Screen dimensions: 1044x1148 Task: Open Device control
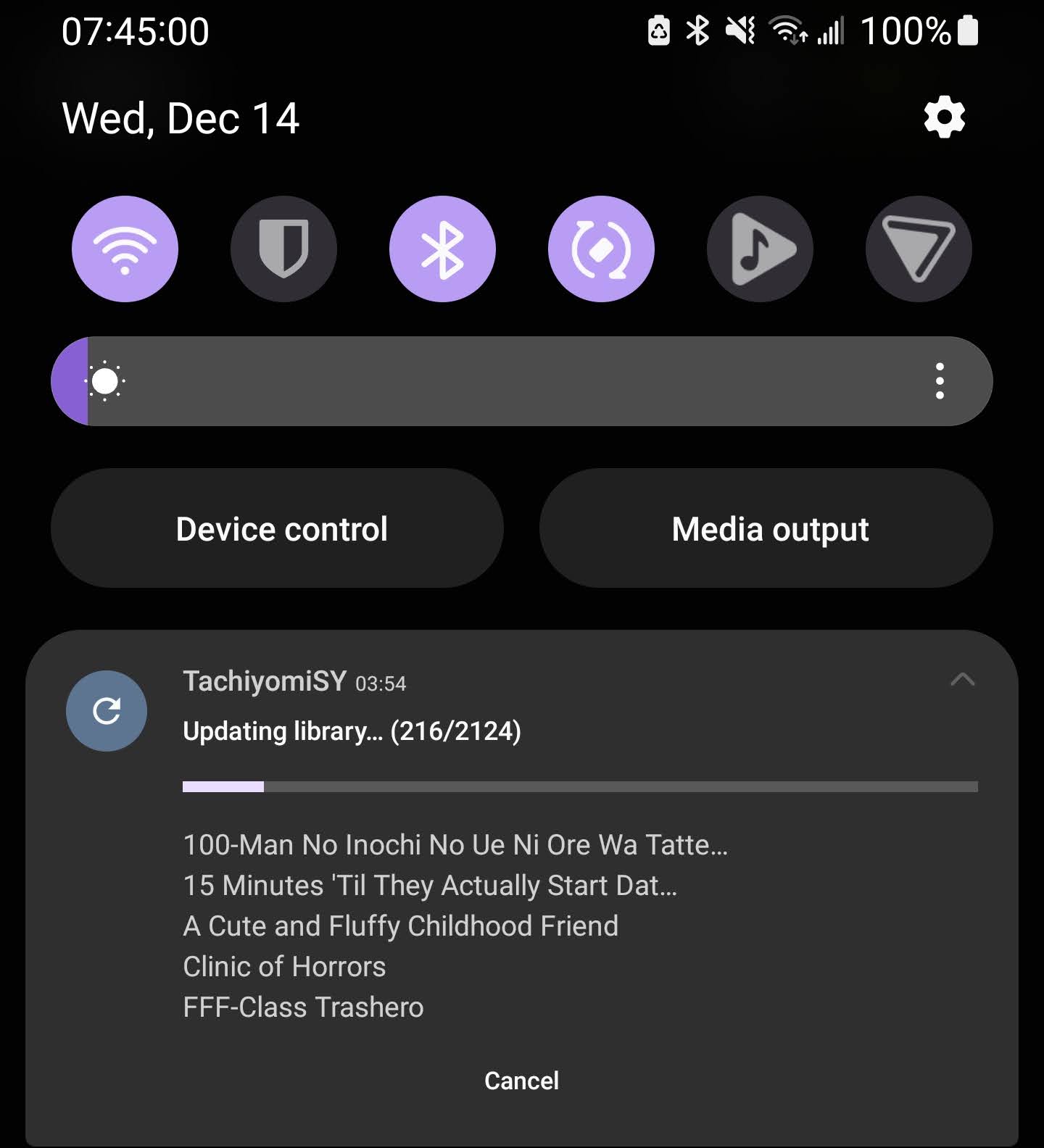(x=282, y=529)
